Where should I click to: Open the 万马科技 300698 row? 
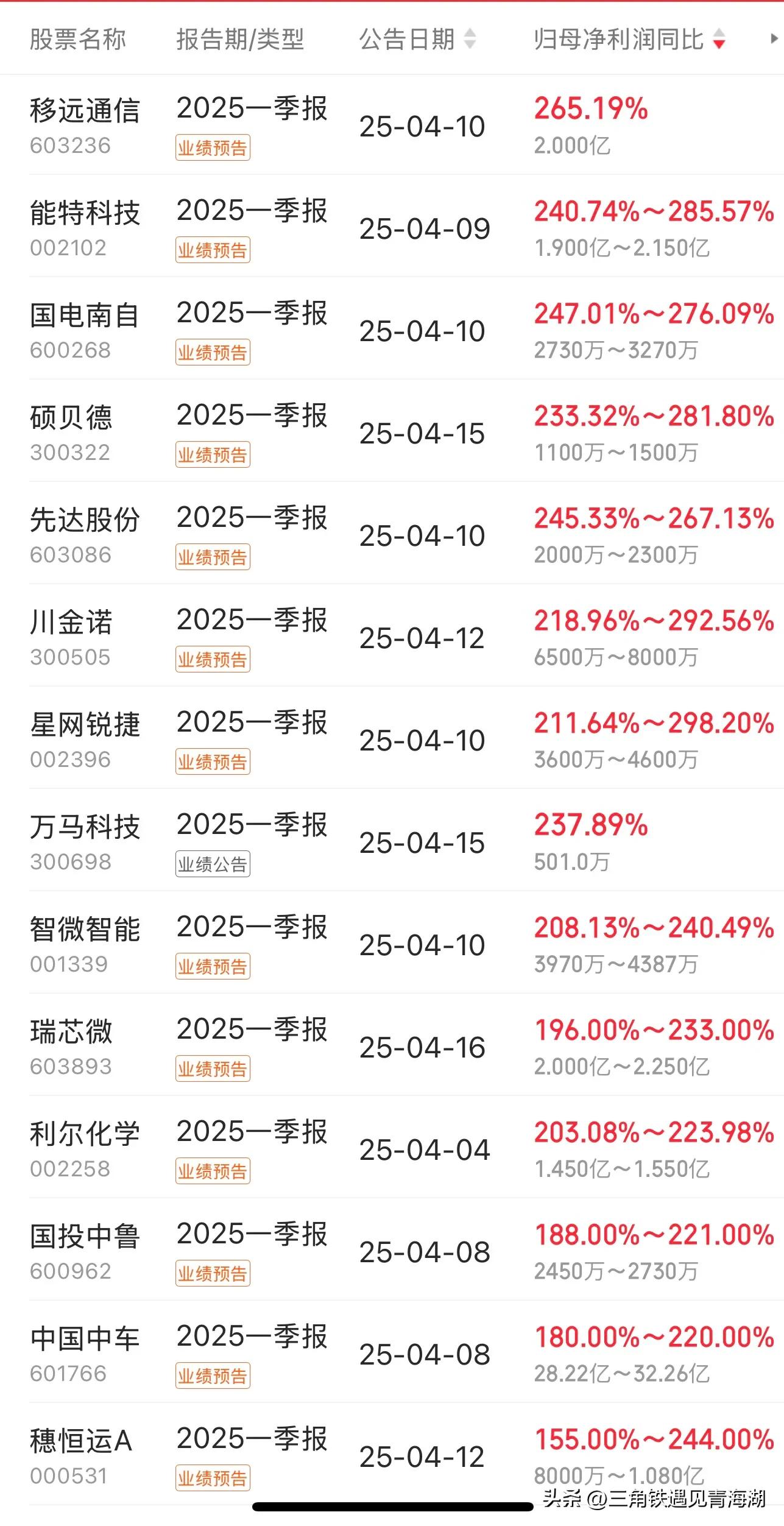(392, 841)
